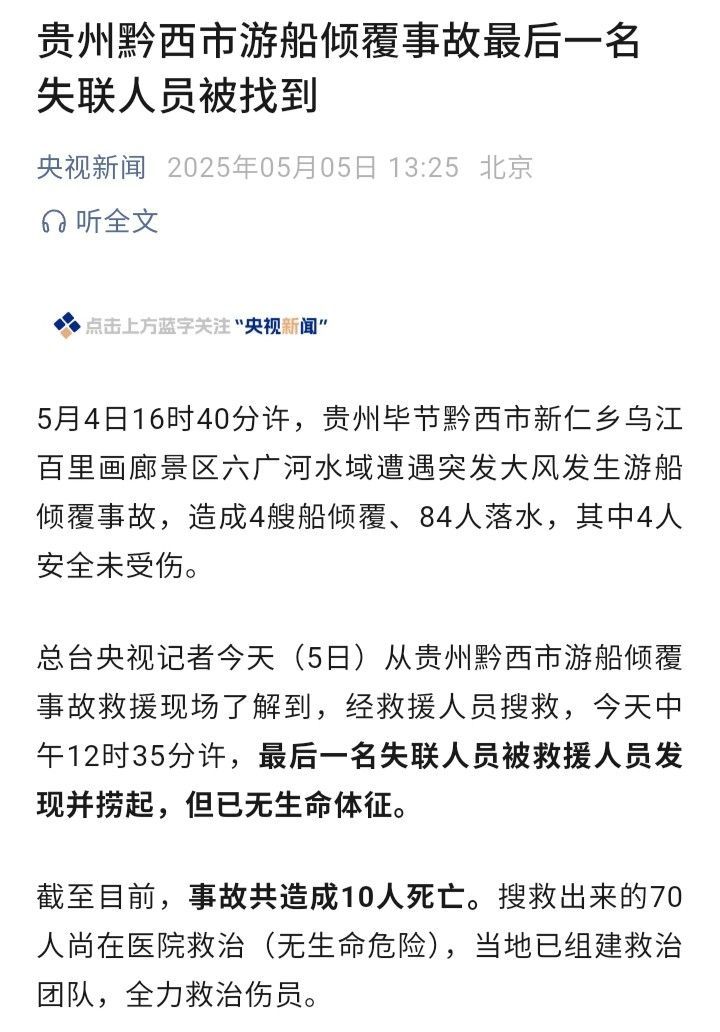Image resolution: width=720 pixels, height=1032 pixels.
Task: Open the 央视新闻 account link
Action: coord(91,167)
